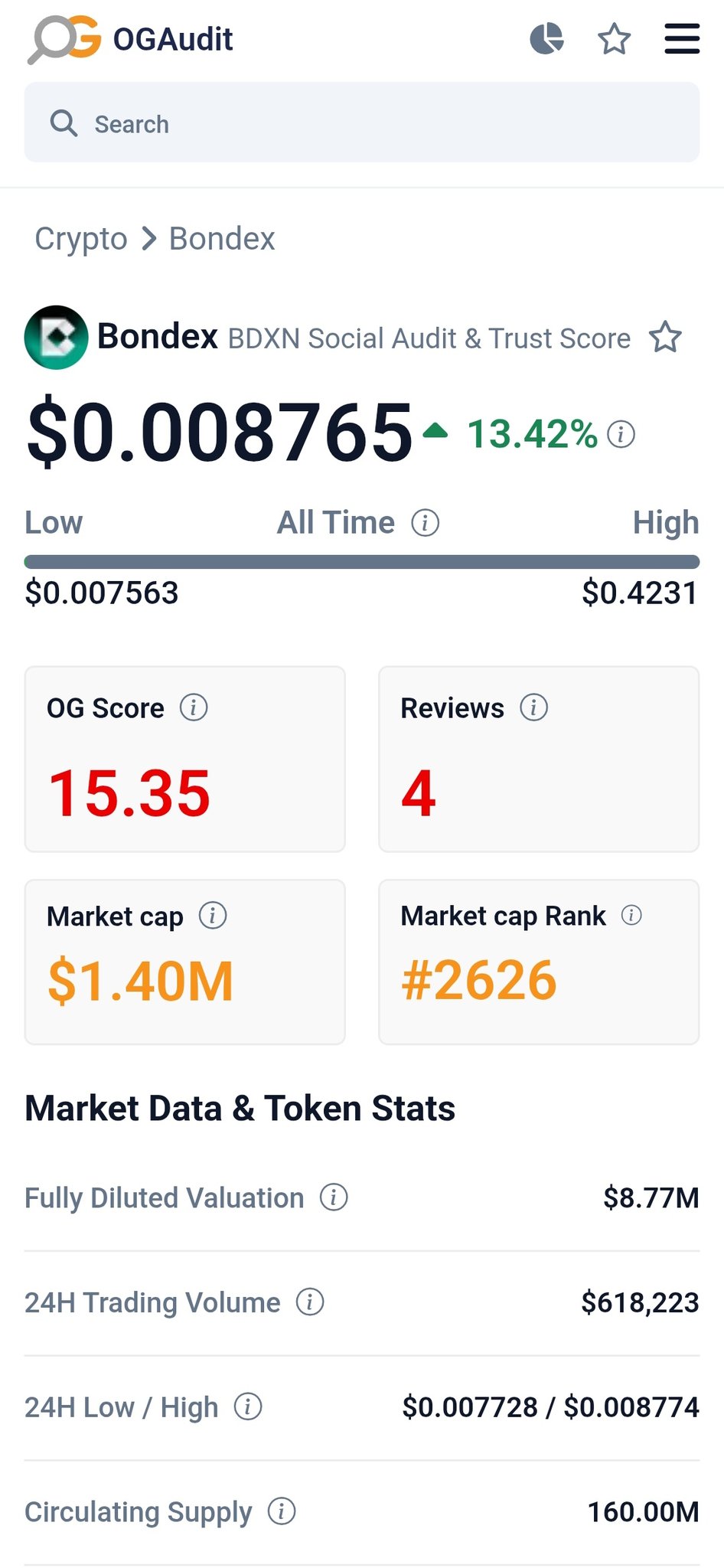
Task: Open the favorites star in header
Action: click(614, 39)
